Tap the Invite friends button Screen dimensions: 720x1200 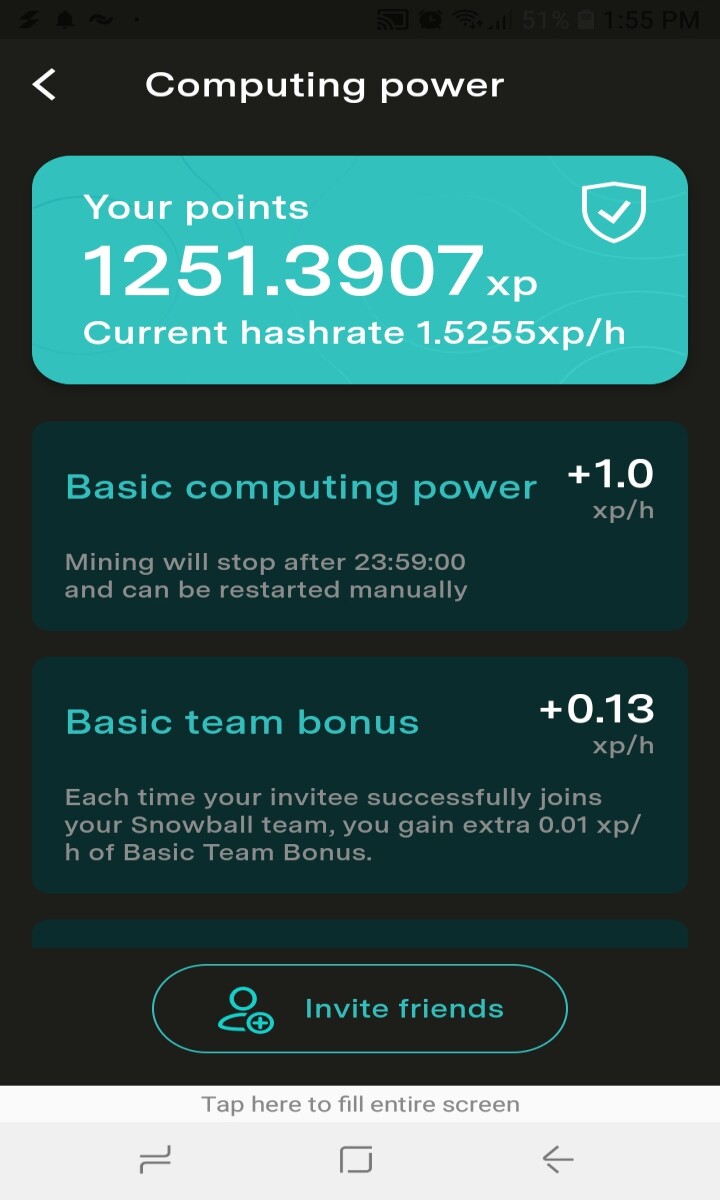[360, 1008]
